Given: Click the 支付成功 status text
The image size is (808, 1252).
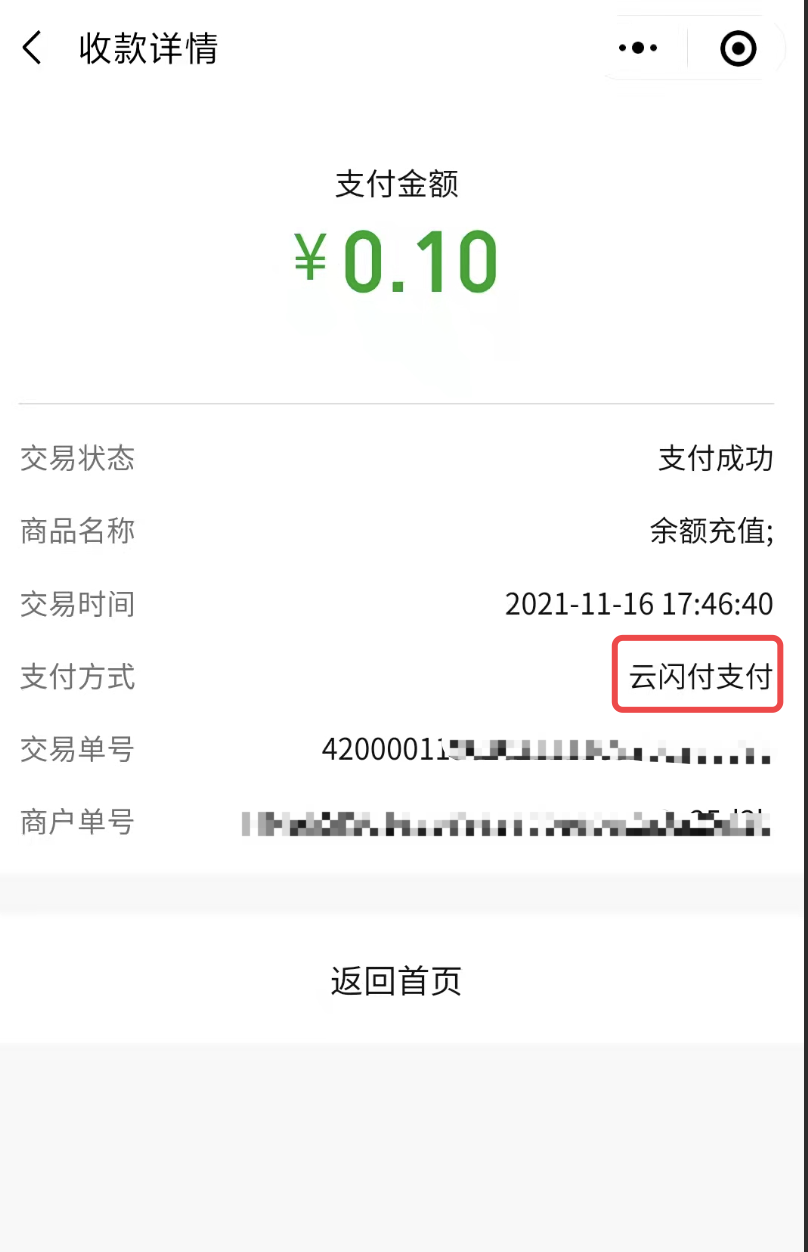Looking at the screenshot, I should (716, 459).
